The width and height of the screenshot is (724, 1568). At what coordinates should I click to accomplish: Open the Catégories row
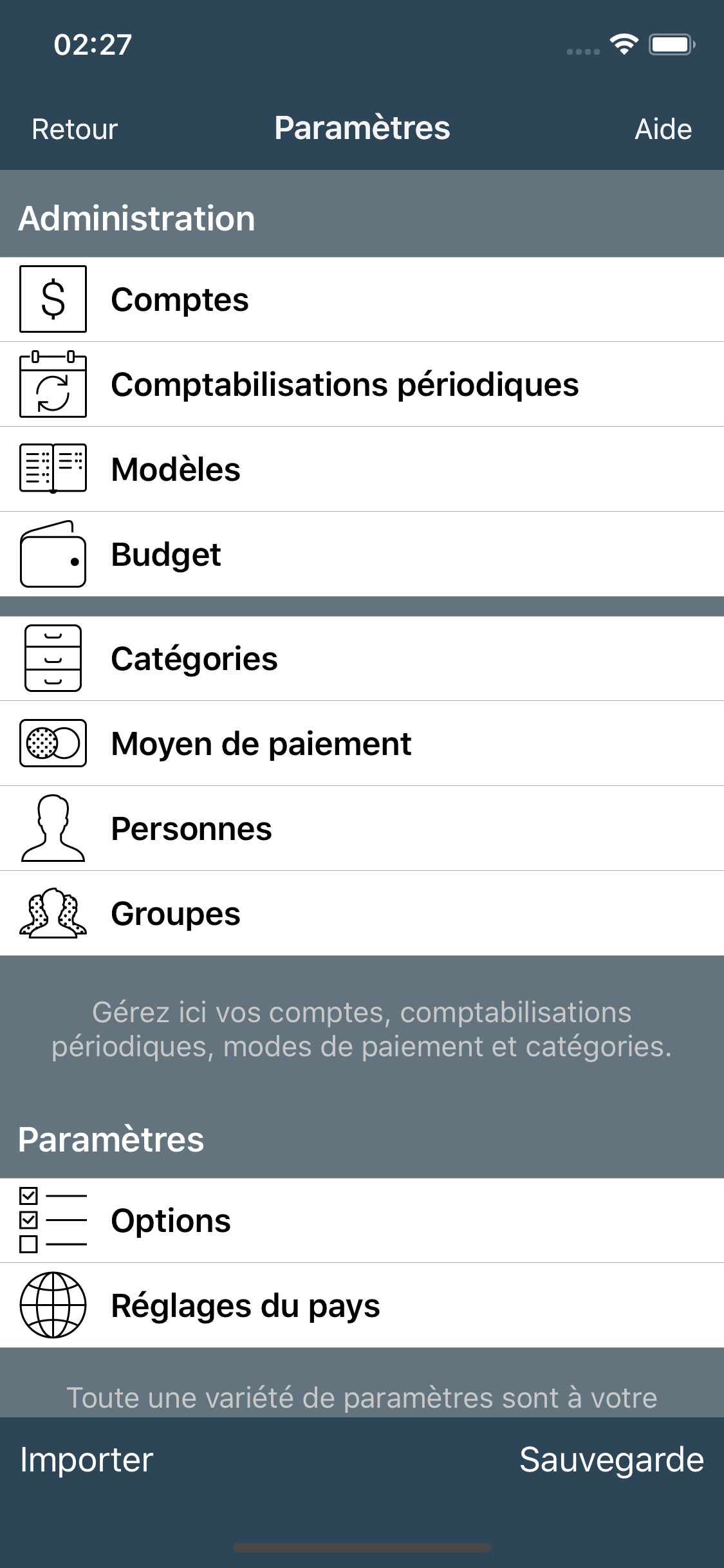[362, 658]
